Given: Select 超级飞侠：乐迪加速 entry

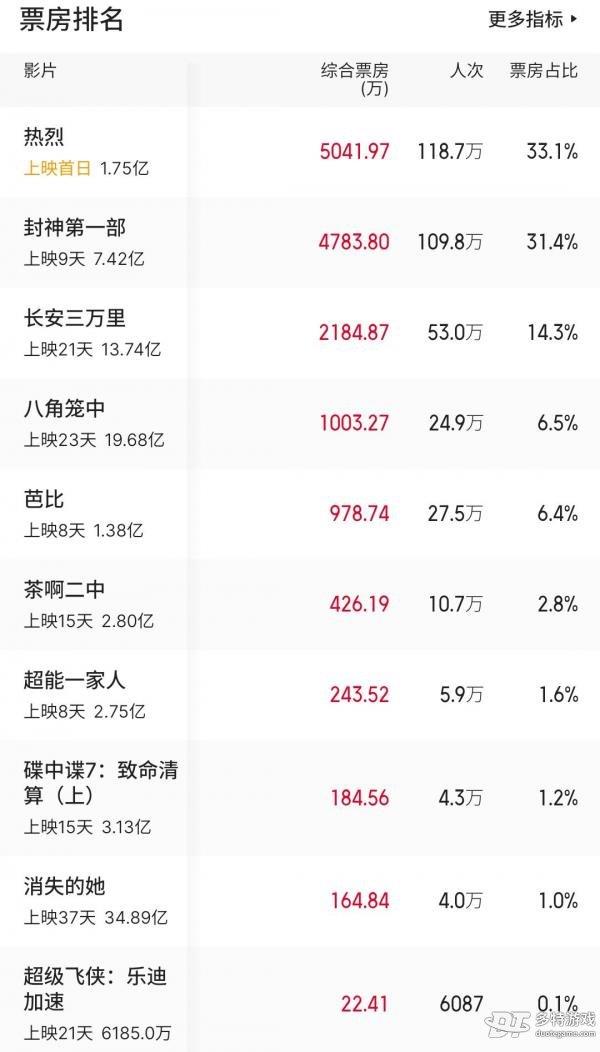Looking at the screenshot, I should click(300, 1000).
